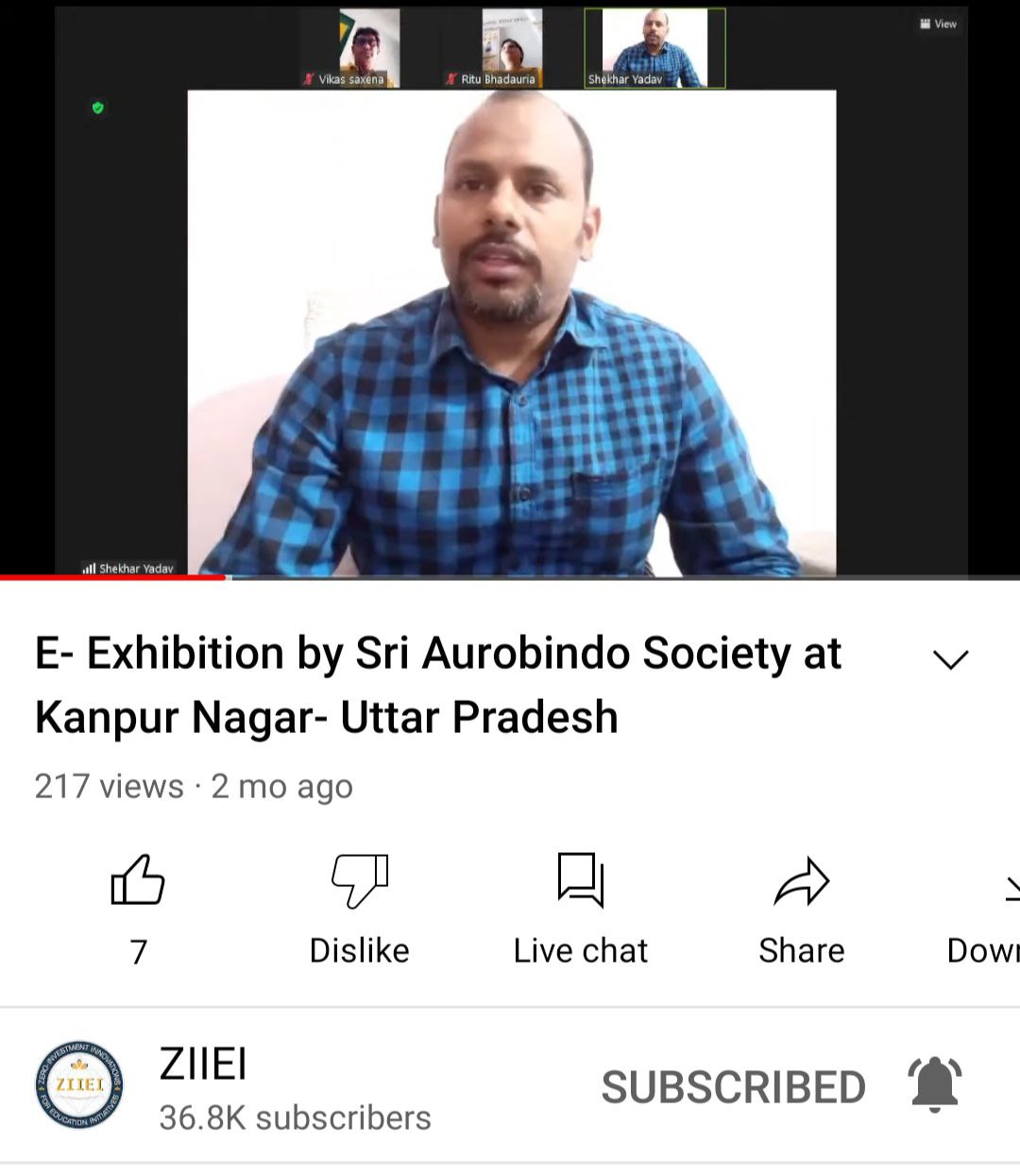Image resolution: width=1020 pixels, height=1176 pixels.
Task: Tap the video player to show controls
Action: tap(510, 312)
